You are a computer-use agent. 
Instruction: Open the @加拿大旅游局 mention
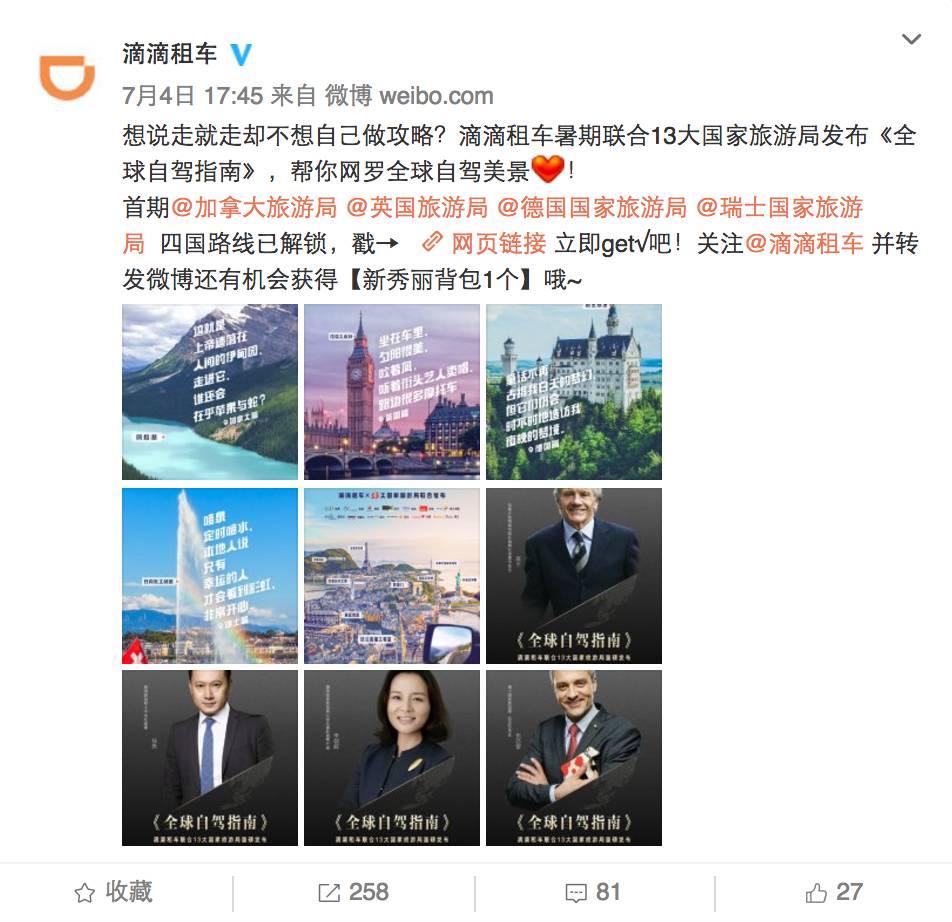click(x=253, y=208)
